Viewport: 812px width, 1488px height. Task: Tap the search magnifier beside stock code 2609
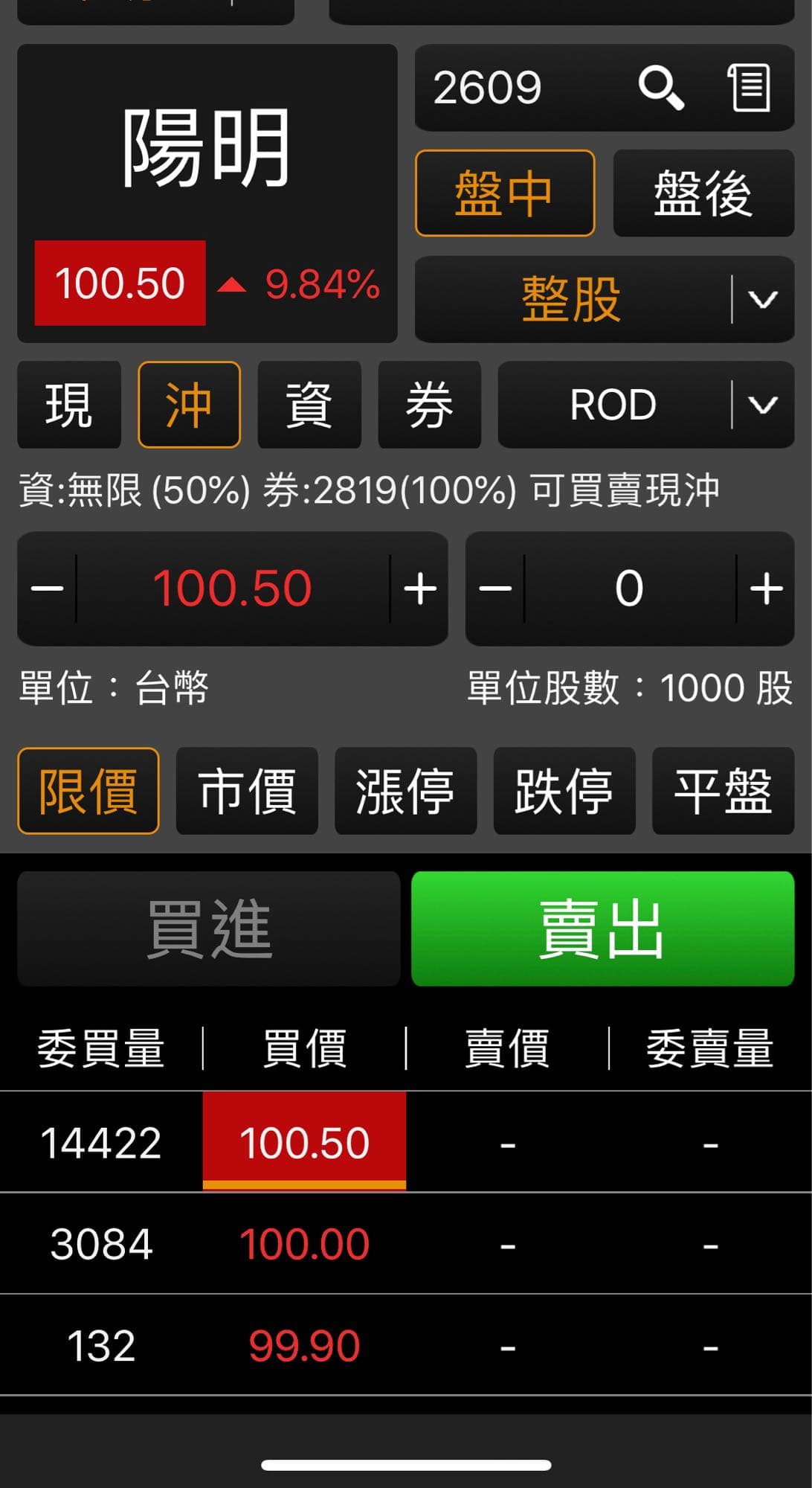tap(660, 88)
